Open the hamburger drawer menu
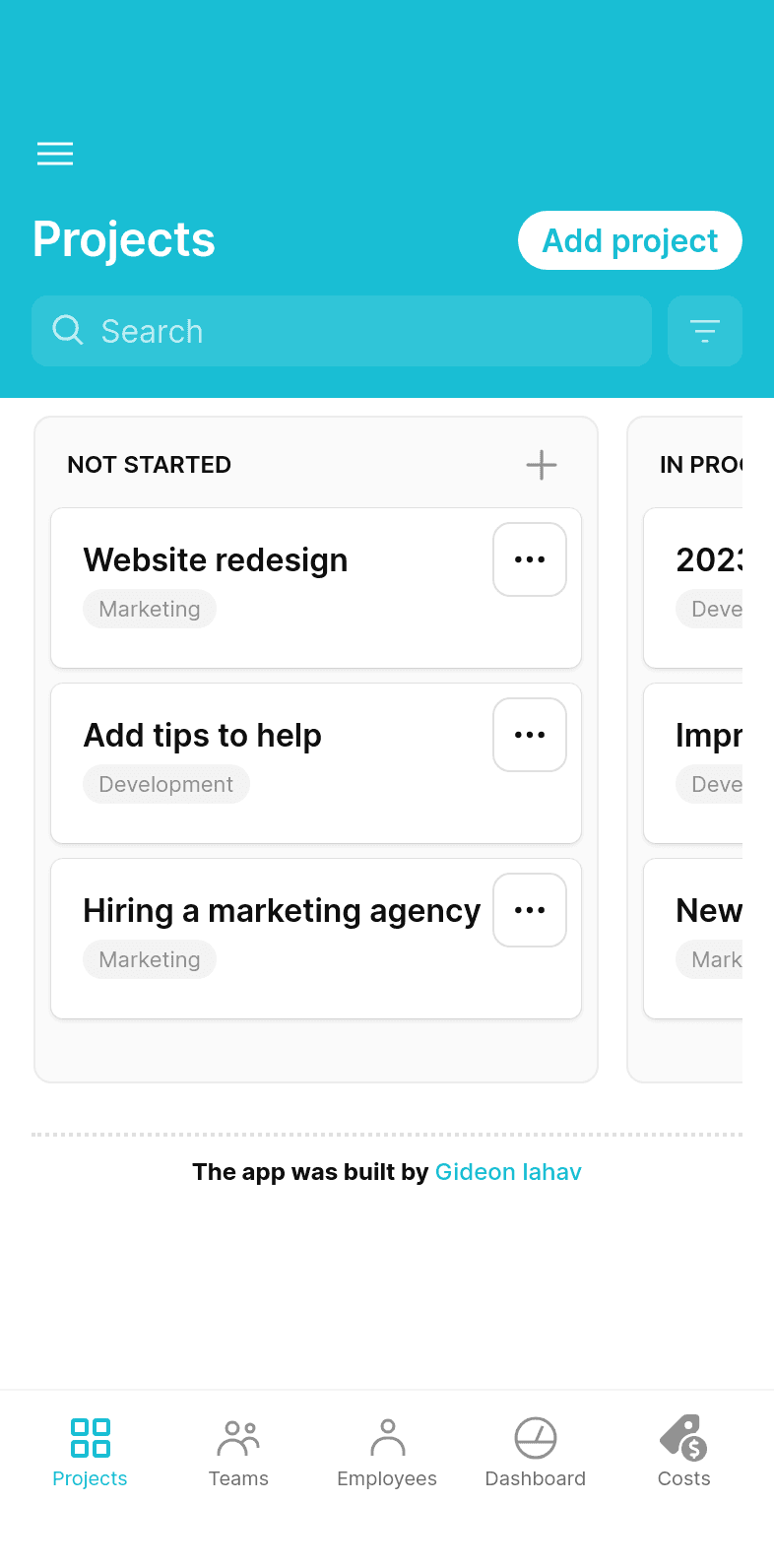 [x=55, y=154]
